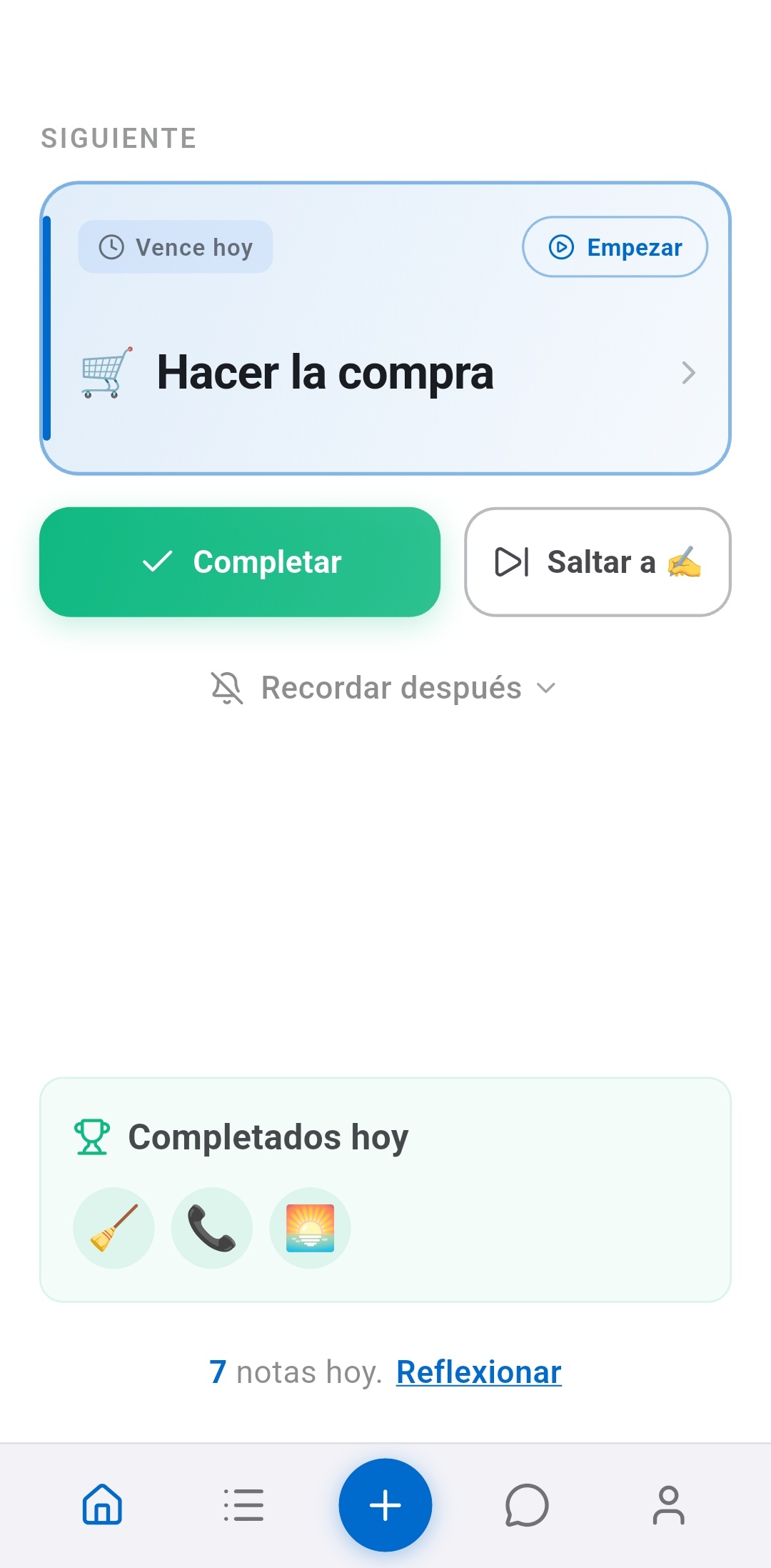Tap the sunrise emoji under Completados hoy
Viewport: 771px width, 1568px height.
[x=310, y=1227]
